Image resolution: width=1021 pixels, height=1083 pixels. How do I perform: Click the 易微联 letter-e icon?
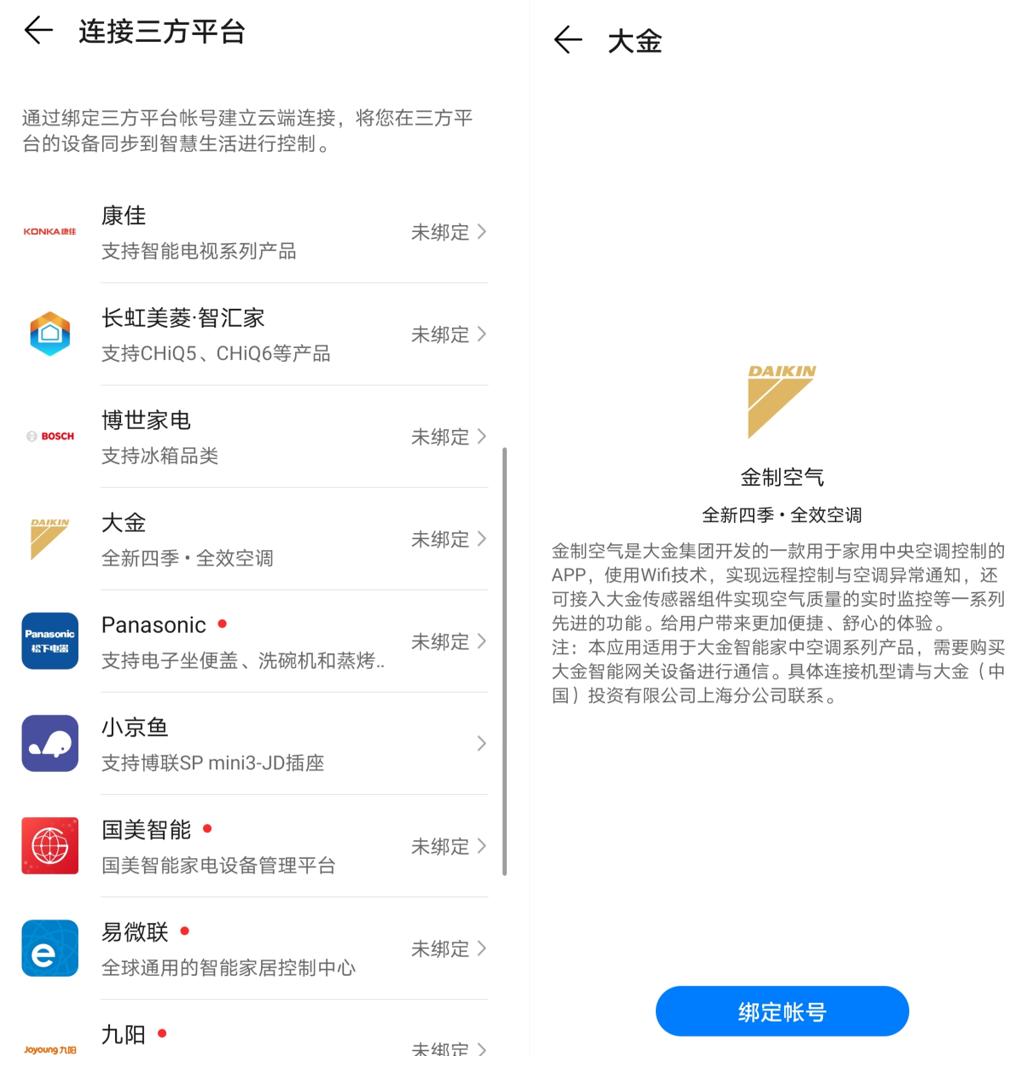49,948
